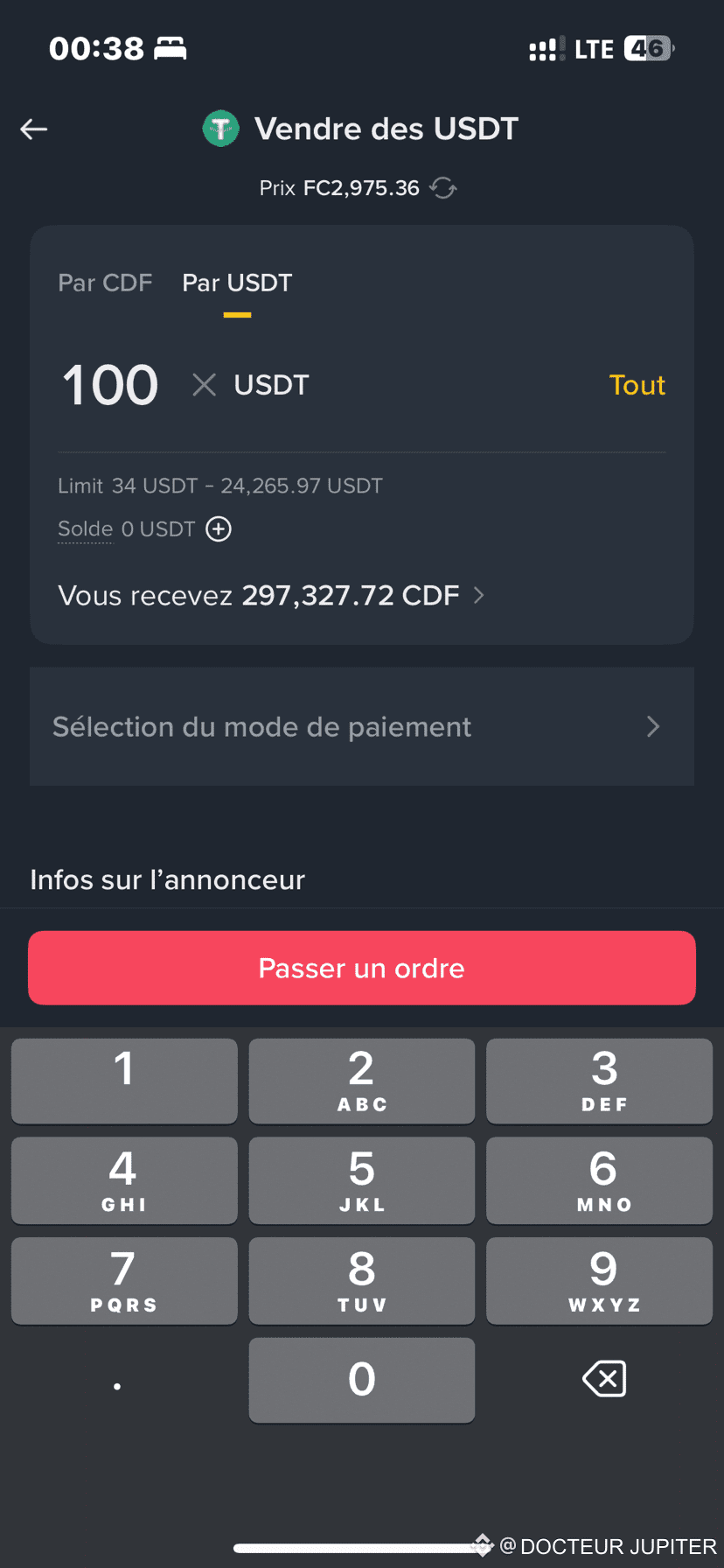724x1568 pixels.
Task: Expand the Vous recevez details chevron
Action: coord(478,596)
